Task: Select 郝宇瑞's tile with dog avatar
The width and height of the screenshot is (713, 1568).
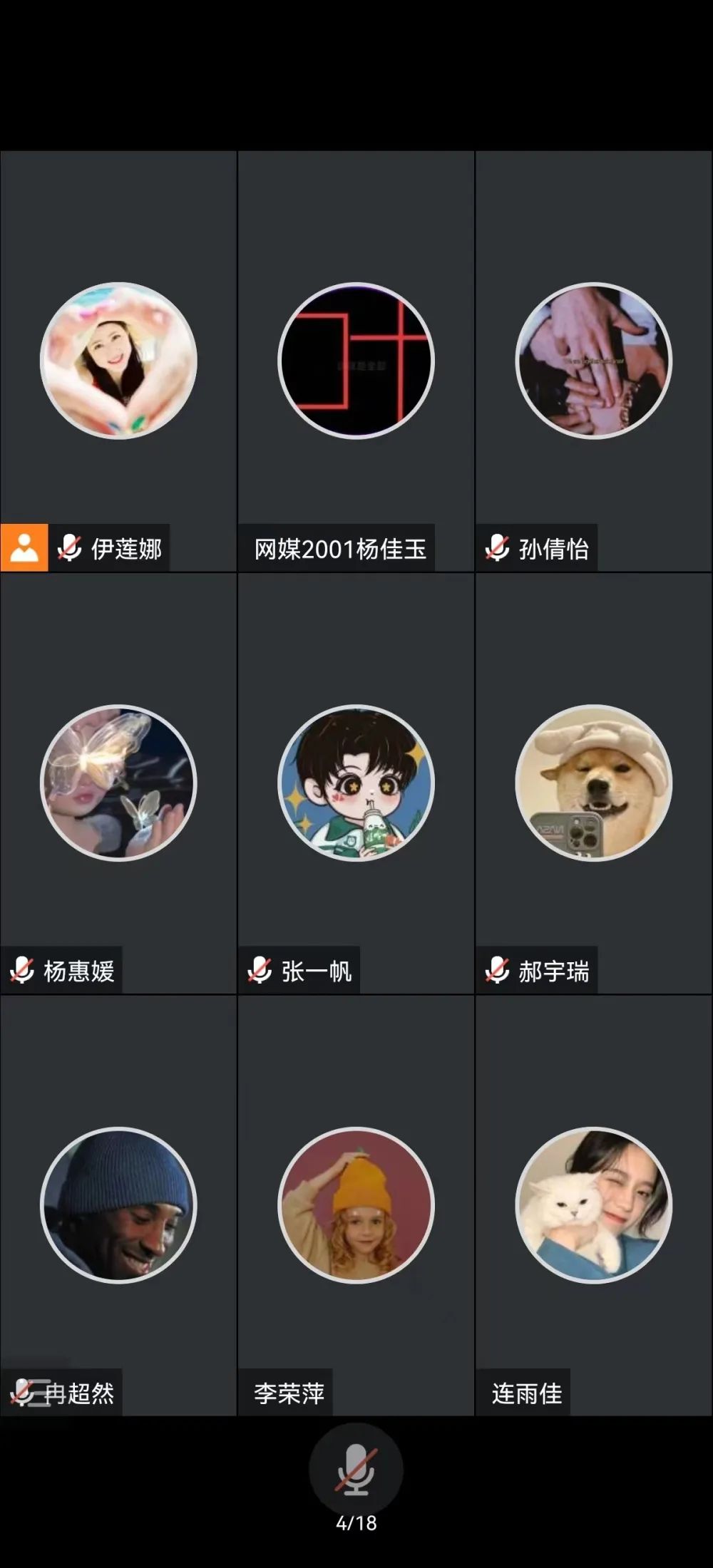Action: tap(593, 783)
